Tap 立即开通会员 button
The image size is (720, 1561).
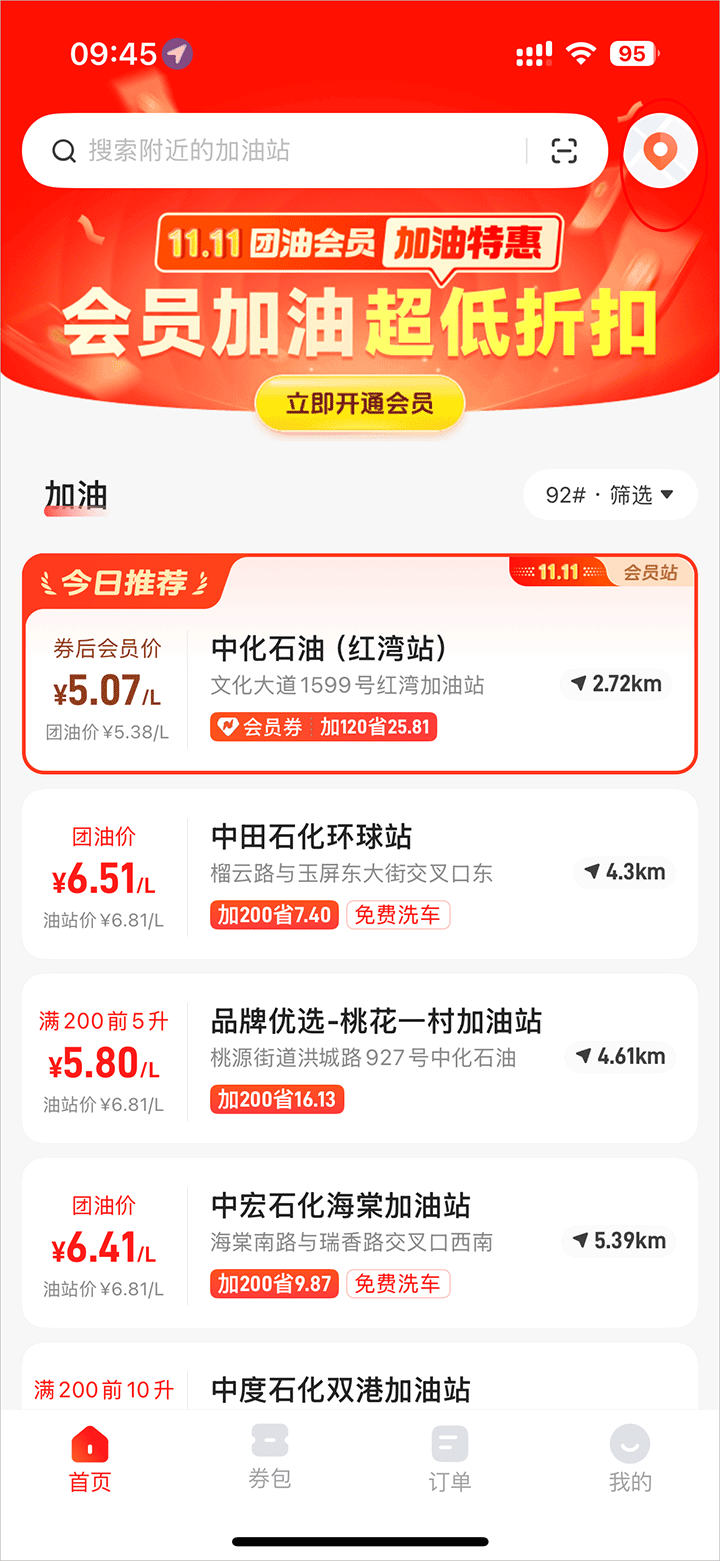point(360,404)
